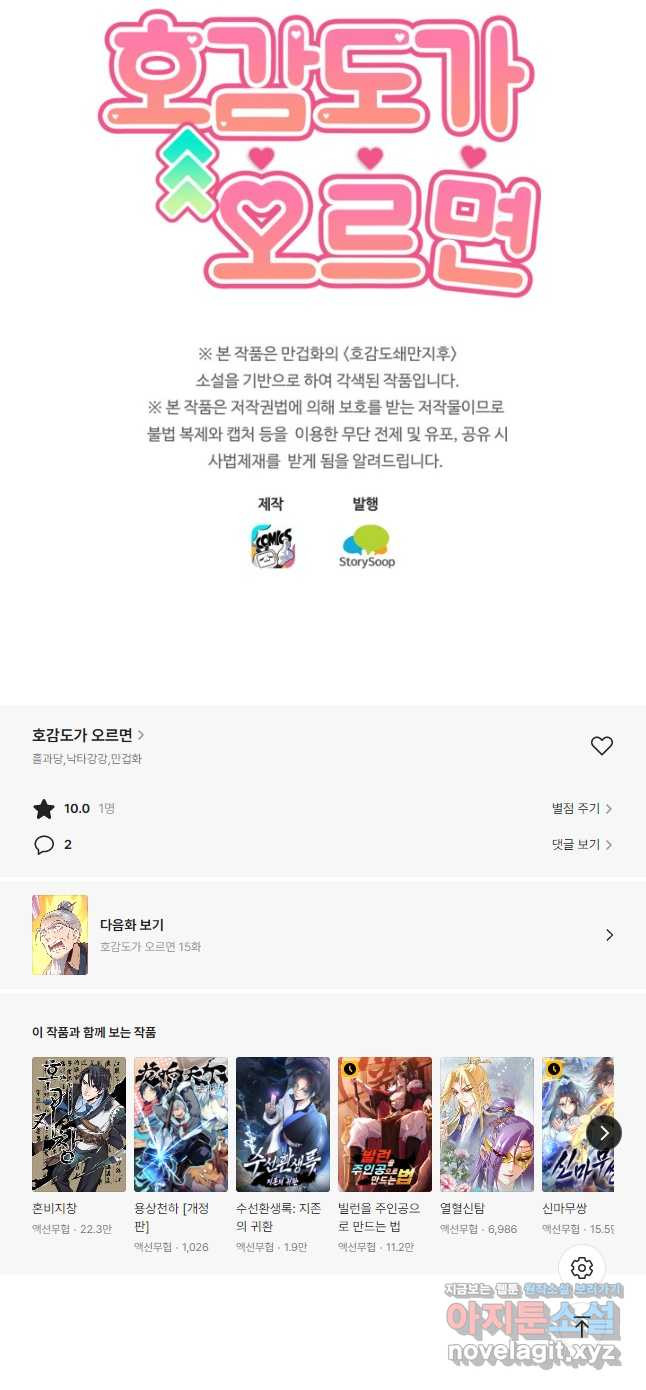Open the 호감도가 오르면 series page
Viewport: 646px width, 1390px height.
pos(88,735)
